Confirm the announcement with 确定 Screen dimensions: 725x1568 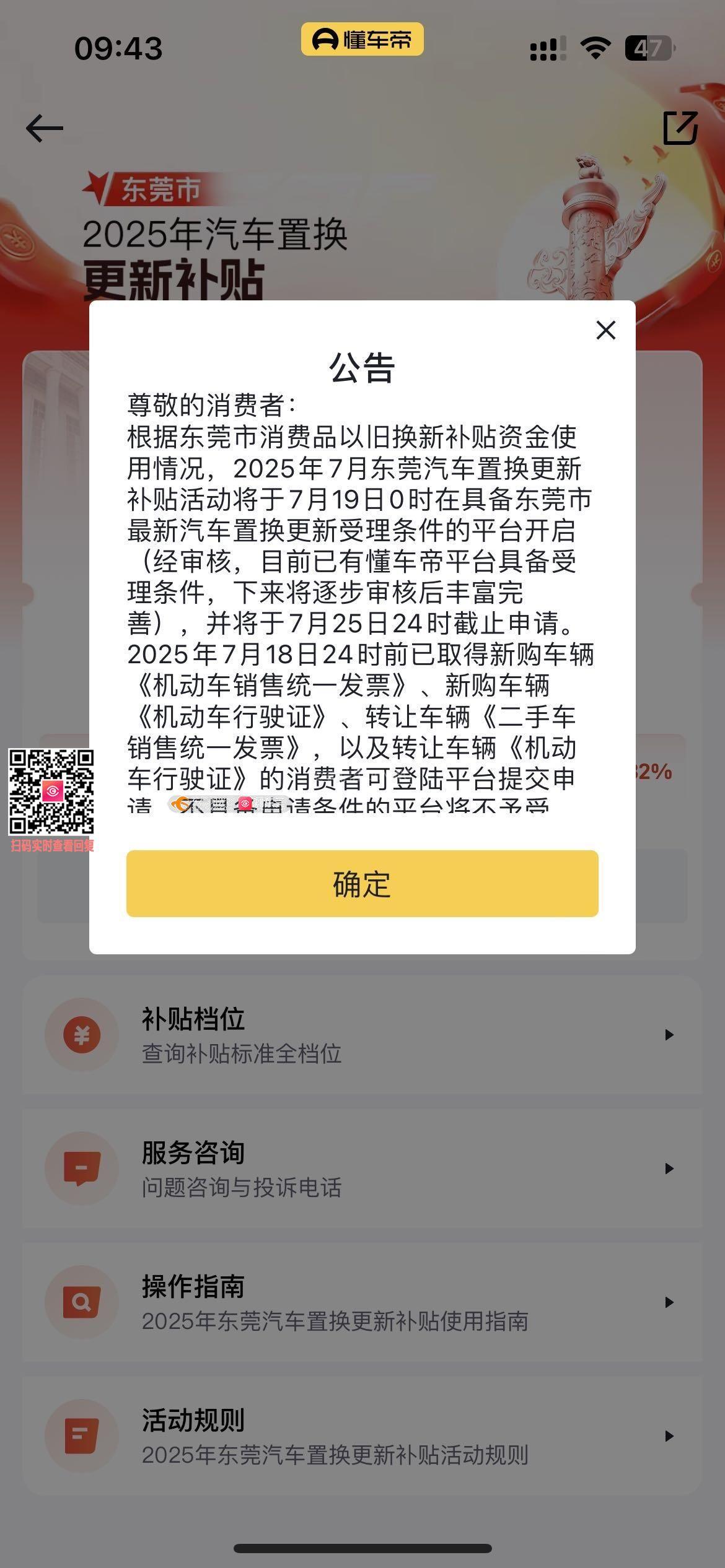(362, 884)
